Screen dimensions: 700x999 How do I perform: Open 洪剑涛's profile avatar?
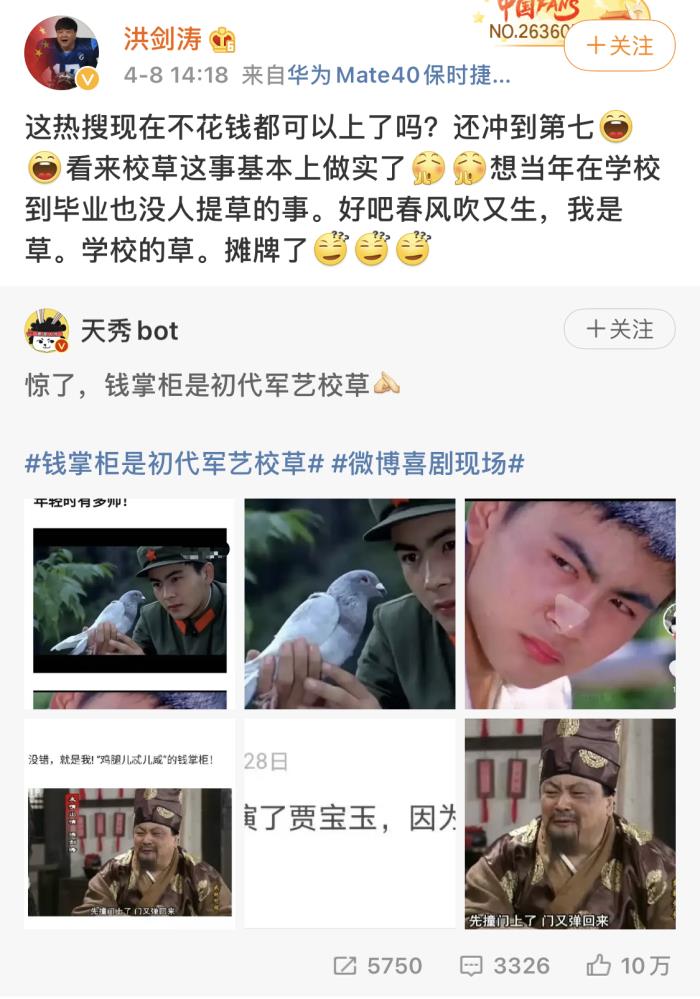pyautogui.click(x=61, y=53)
